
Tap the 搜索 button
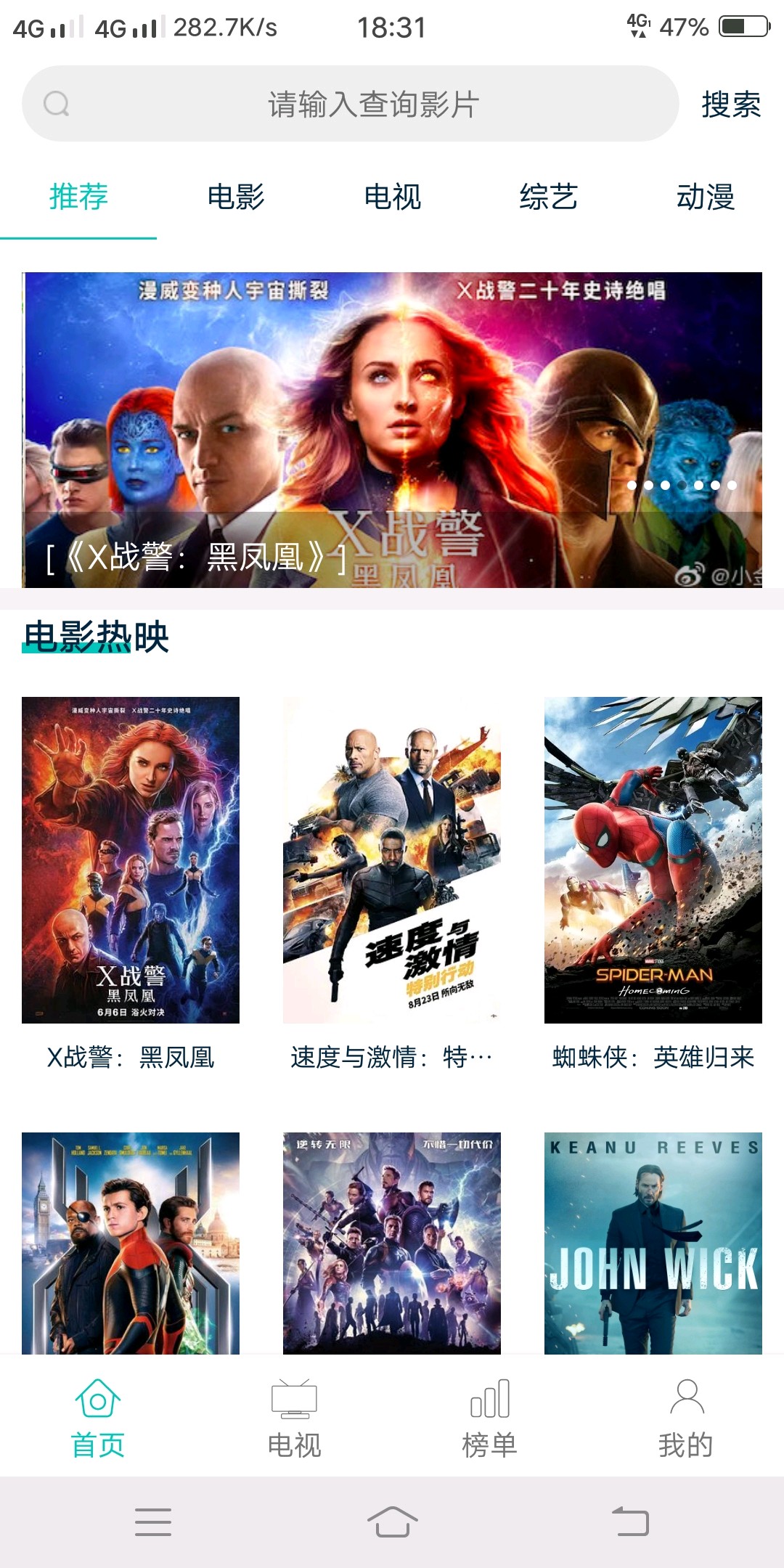(730, 105)
